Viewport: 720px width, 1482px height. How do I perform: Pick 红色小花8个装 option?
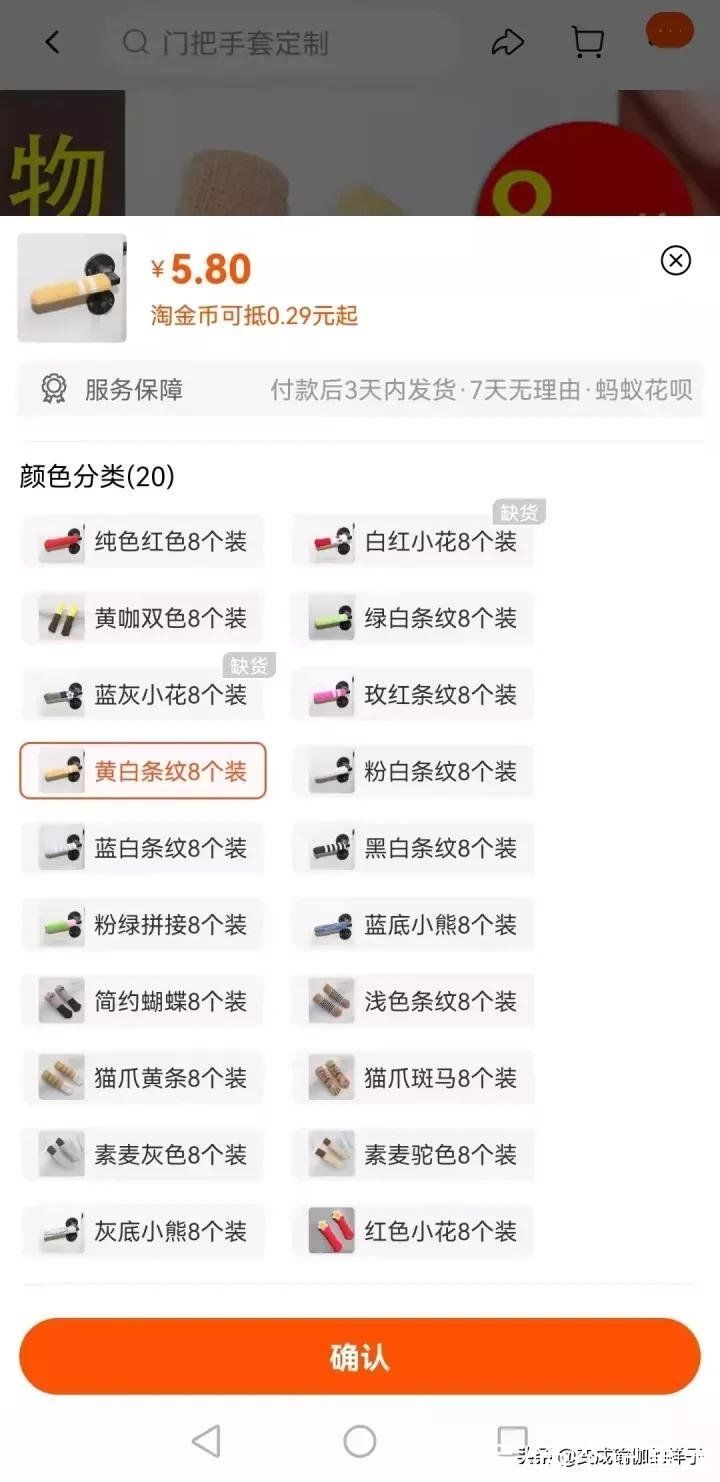tap(412, 1231)
